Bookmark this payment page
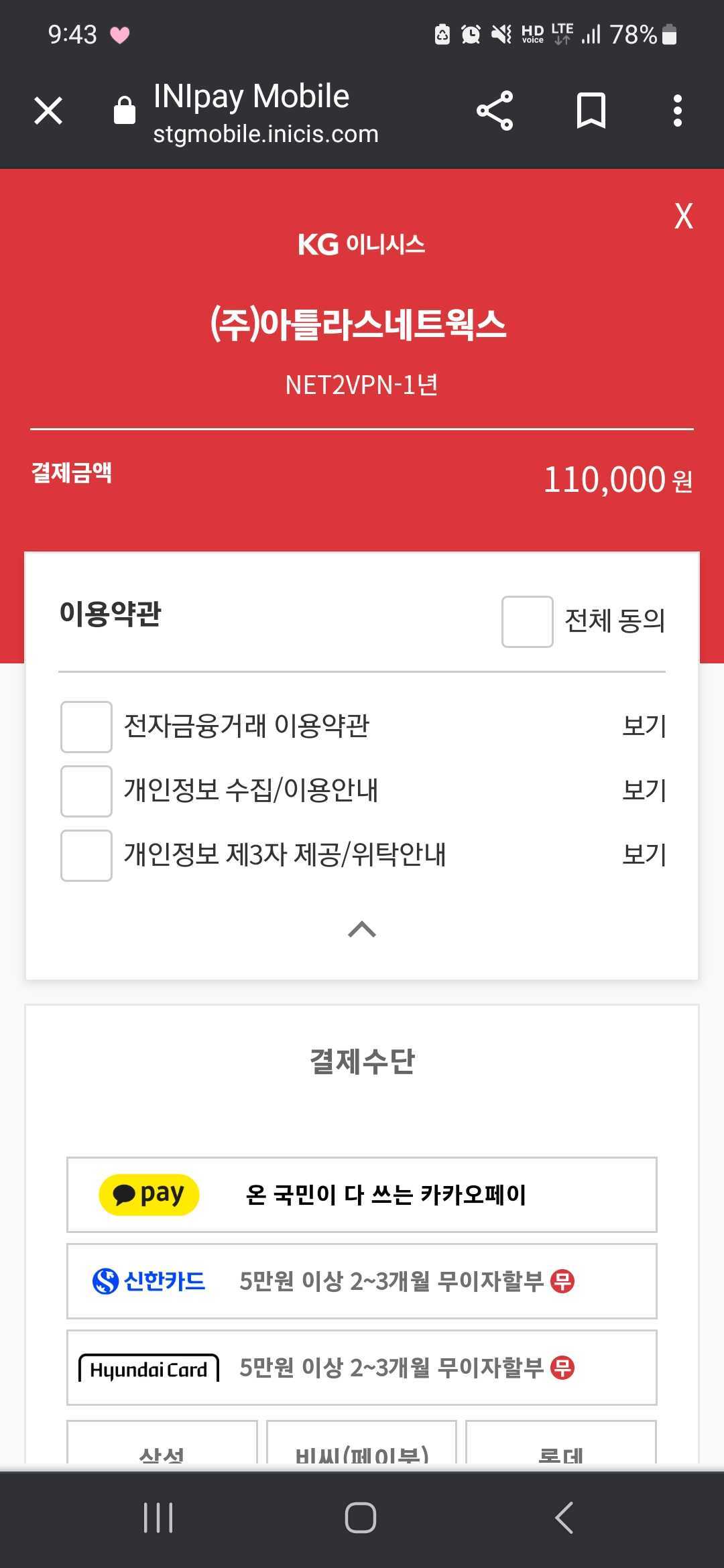The width and height of the screenshot is (724, 1568). coord(591,111)
